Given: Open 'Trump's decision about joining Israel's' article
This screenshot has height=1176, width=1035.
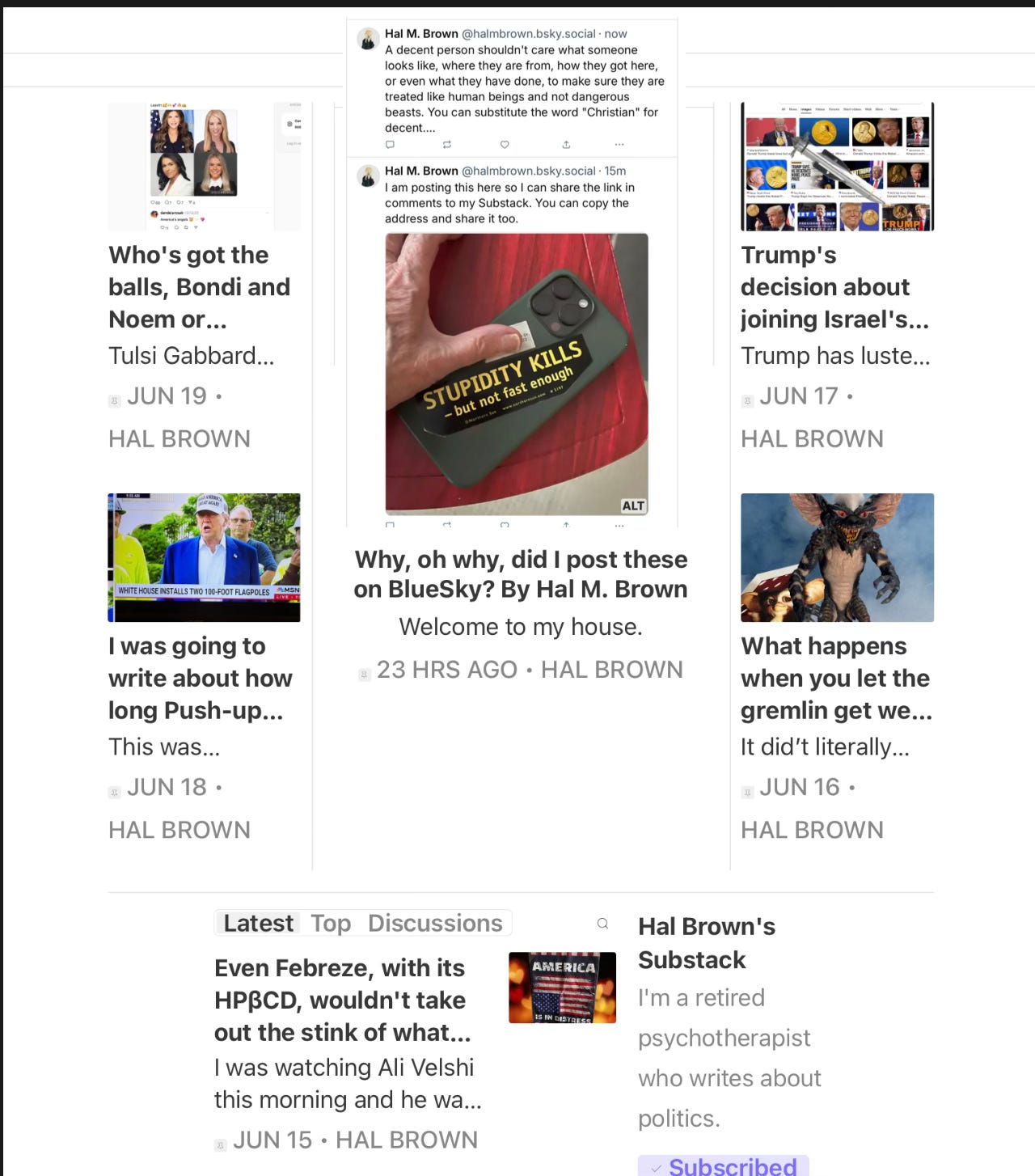Looking at the screenshot, I should (834, 287).
